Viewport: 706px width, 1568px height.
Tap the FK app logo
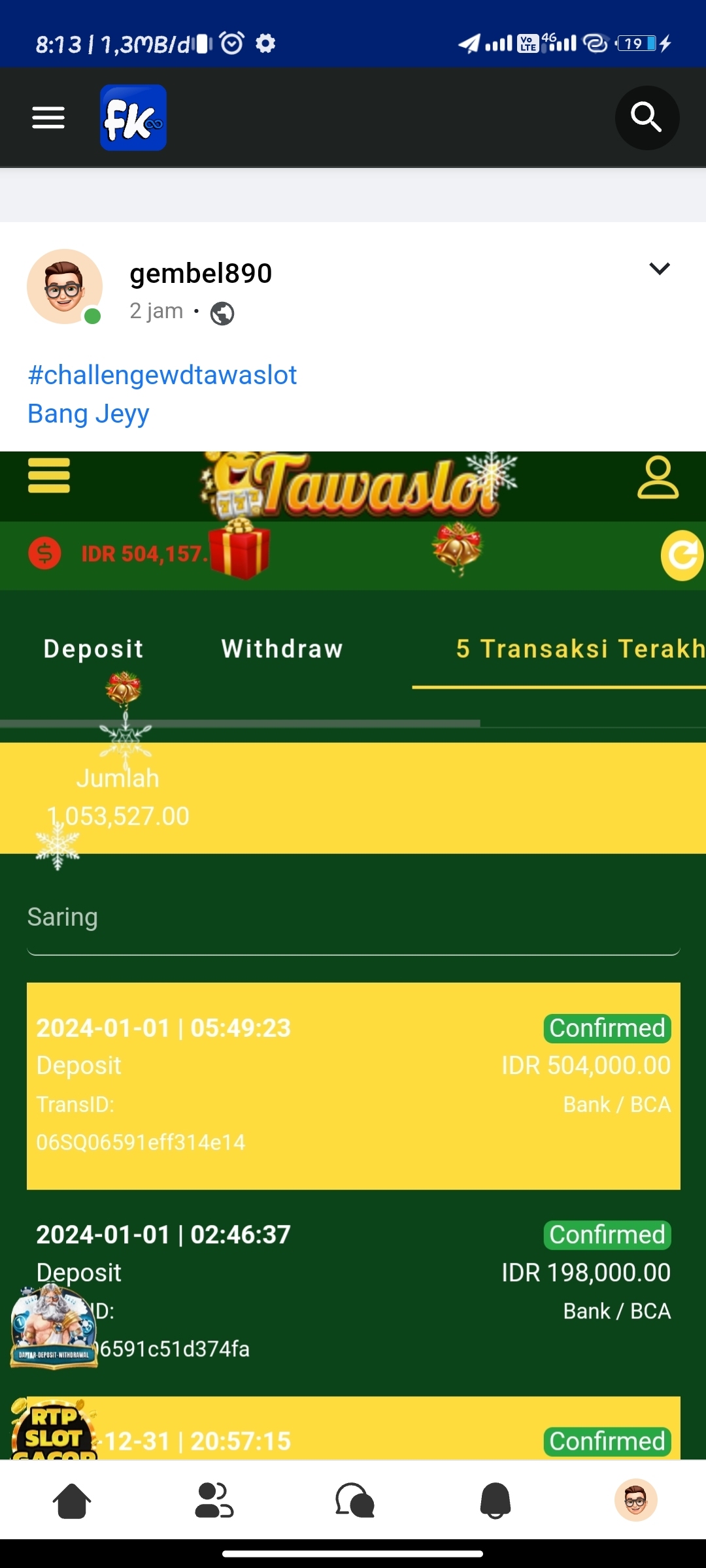tap(133, 118)
